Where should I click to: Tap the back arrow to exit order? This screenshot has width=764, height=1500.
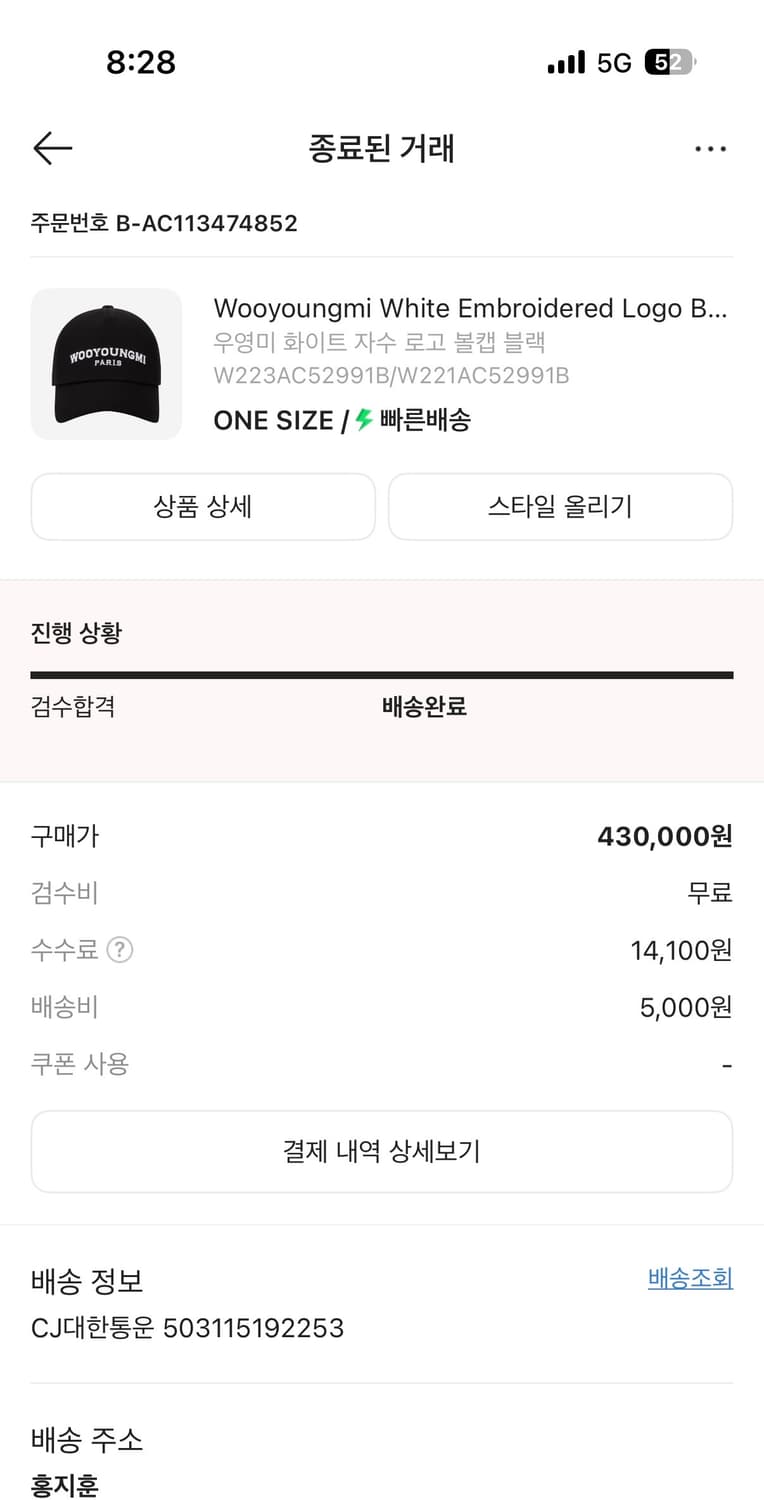pos(52,148)
